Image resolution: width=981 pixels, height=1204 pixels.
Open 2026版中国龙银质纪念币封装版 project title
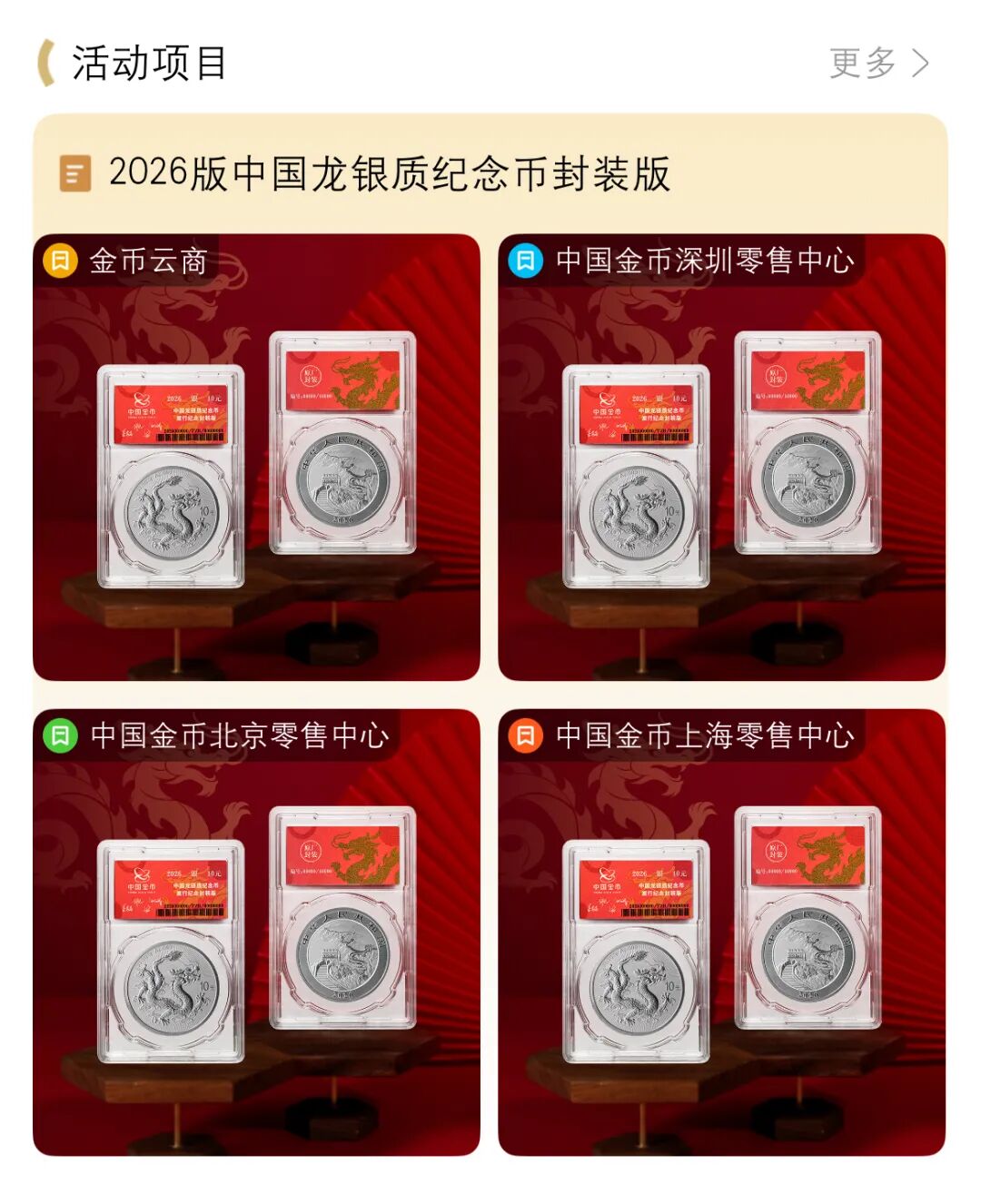point(389,173)
